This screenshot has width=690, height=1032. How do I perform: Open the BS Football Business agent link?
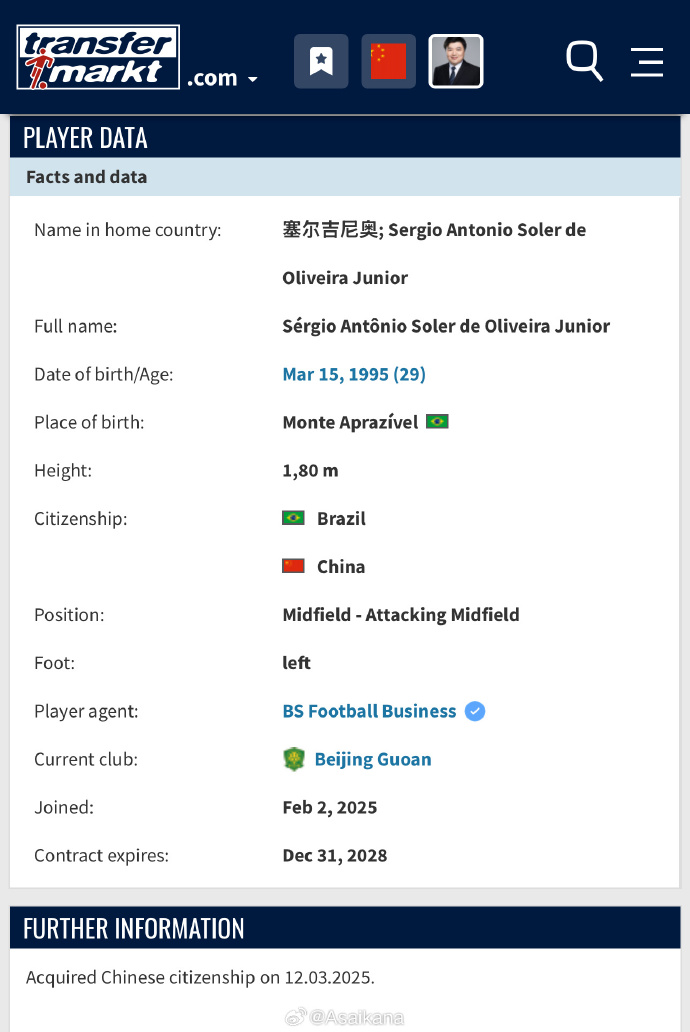[369, 711]
